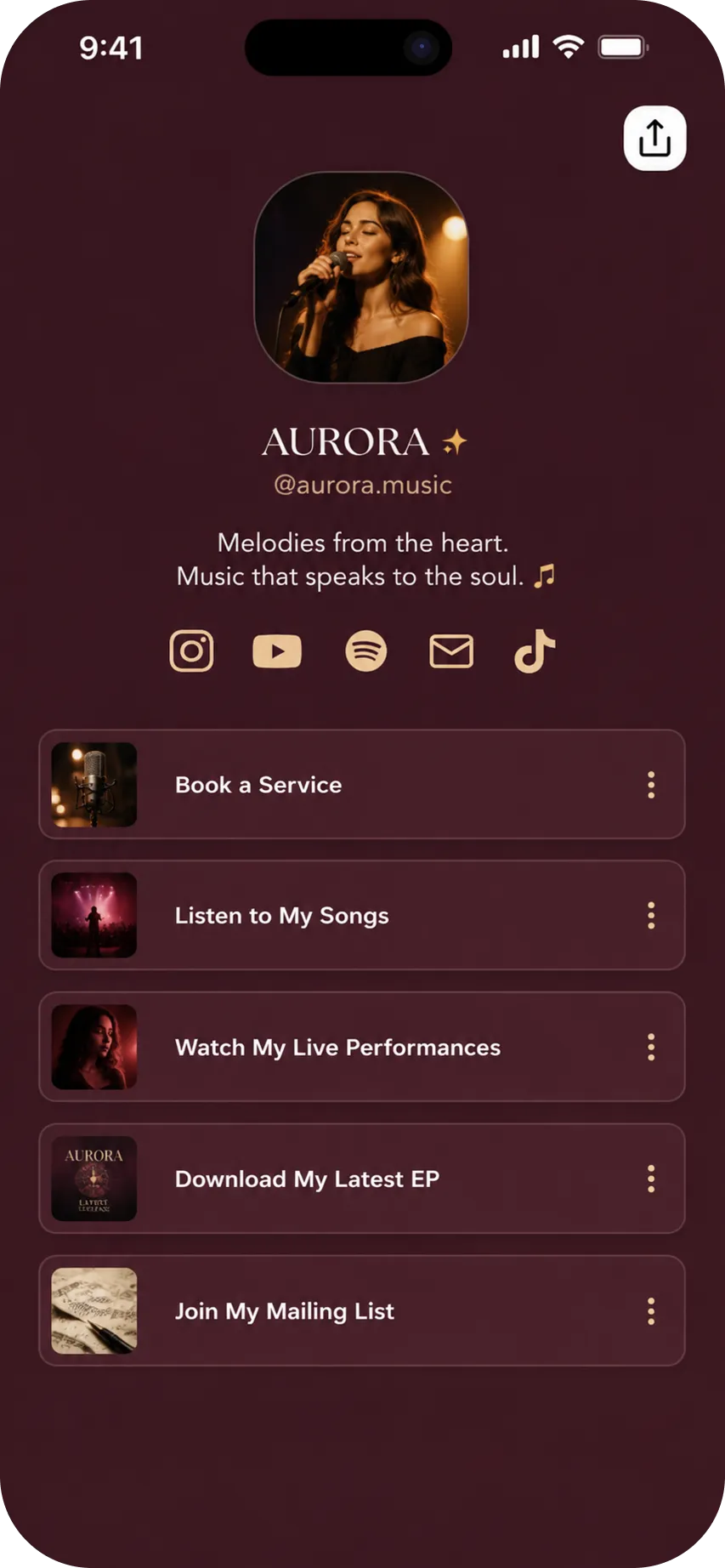This screenshot has height=1568, width=725.
Task: Open Aurora's TikTok profile
Action: coord(535,651)
